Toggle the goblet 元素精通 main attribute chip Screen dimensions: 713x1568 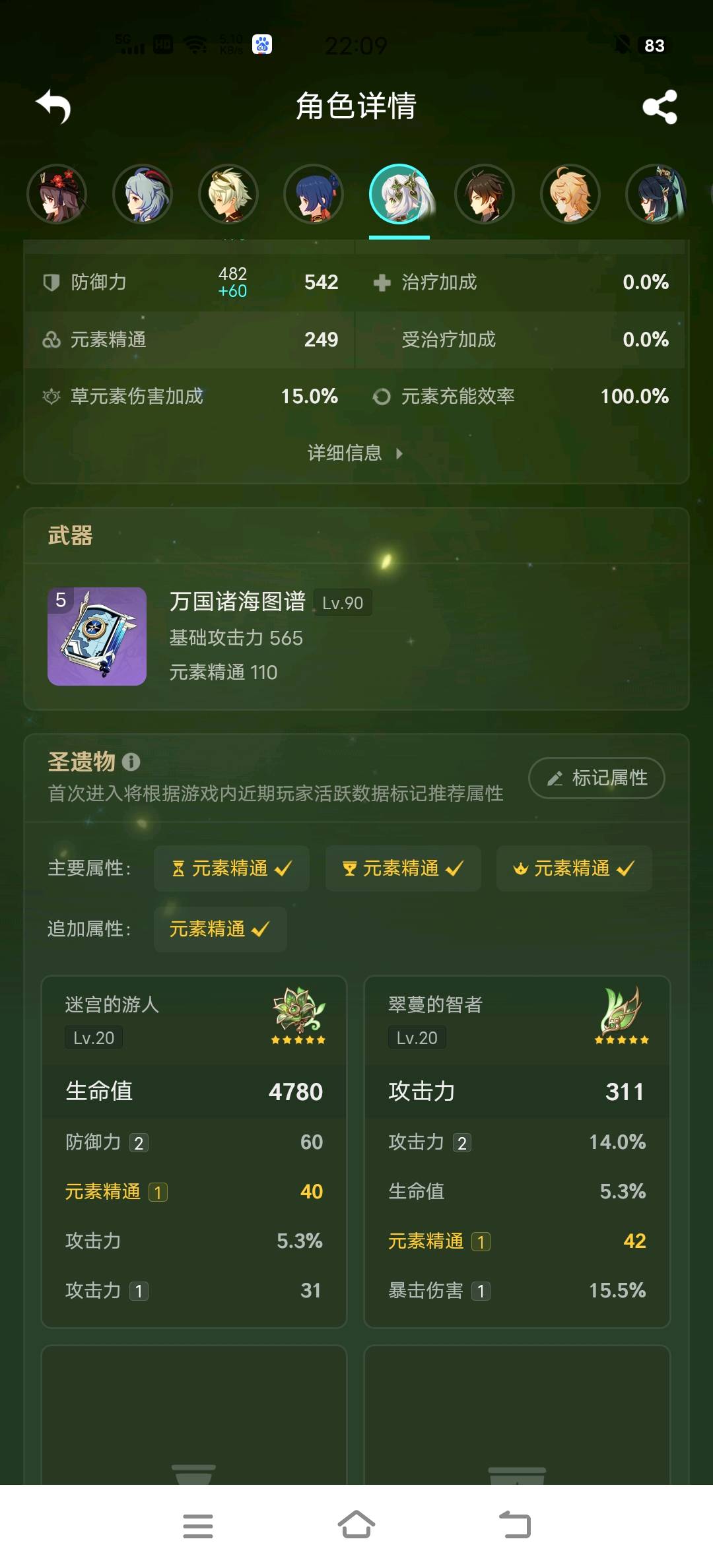403,868
